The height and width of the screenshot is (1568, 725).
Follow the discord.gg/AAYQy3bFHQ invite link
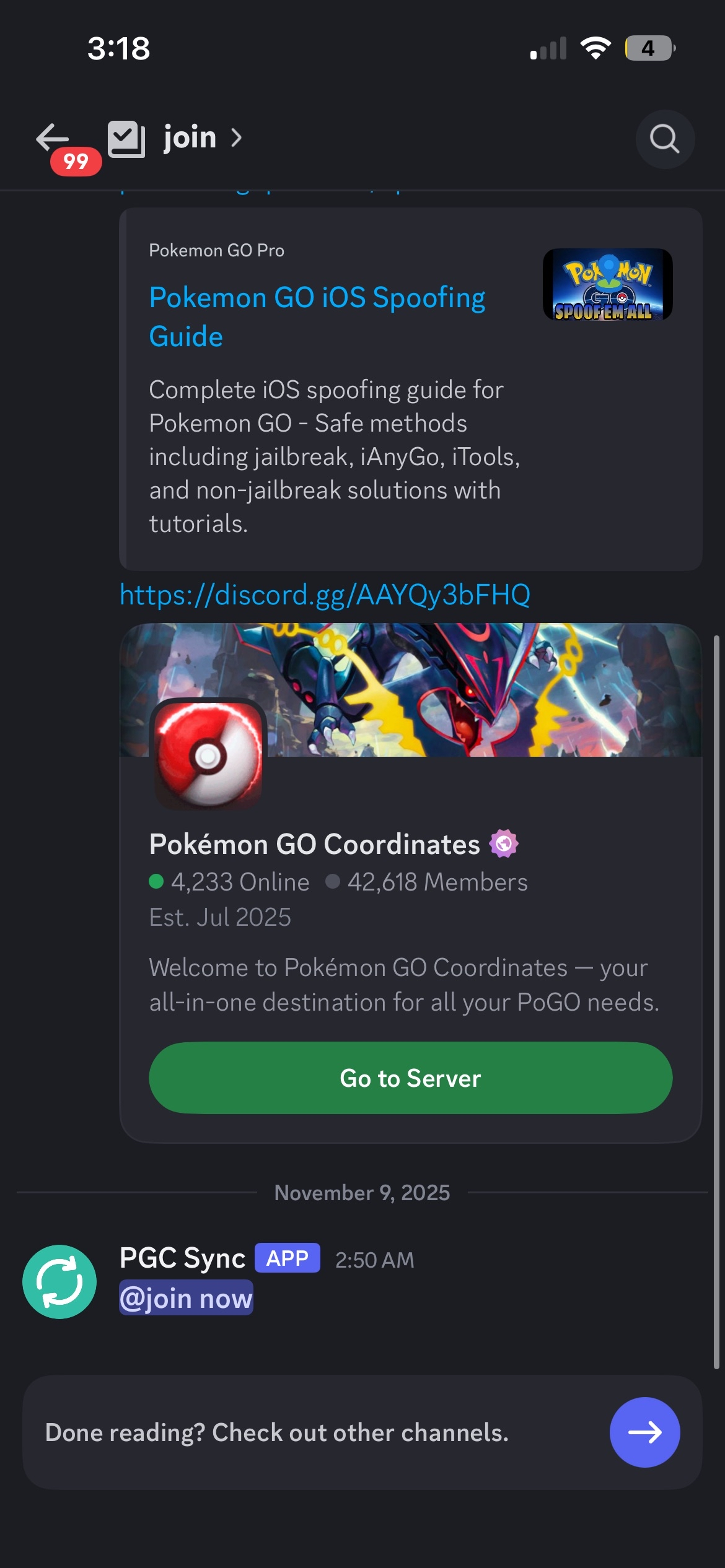coord(325,595)
